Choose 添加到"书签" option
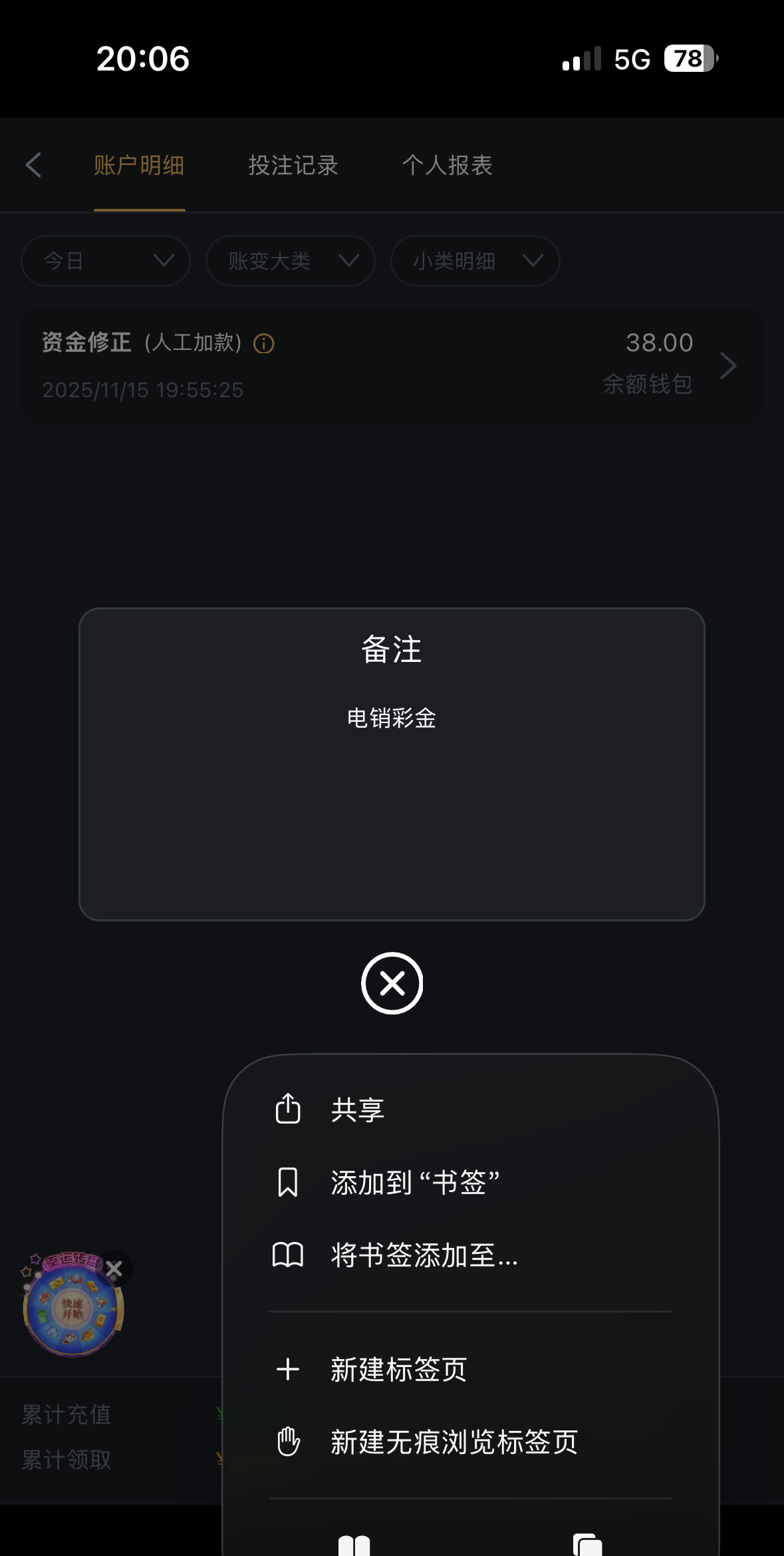784x1556 pixels. 414,1183
